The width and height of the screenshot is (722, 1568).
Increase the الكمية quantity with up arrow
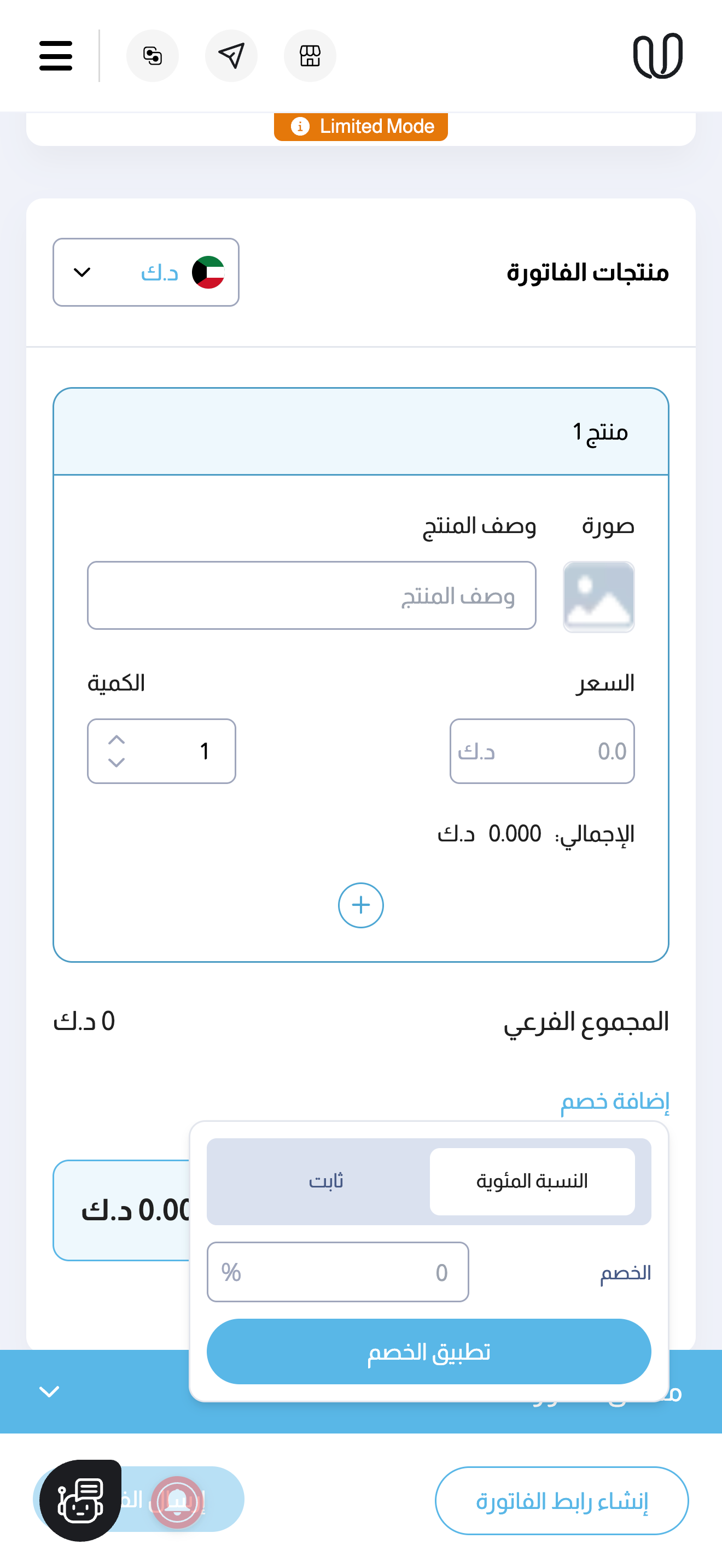[x=117, y=740]
